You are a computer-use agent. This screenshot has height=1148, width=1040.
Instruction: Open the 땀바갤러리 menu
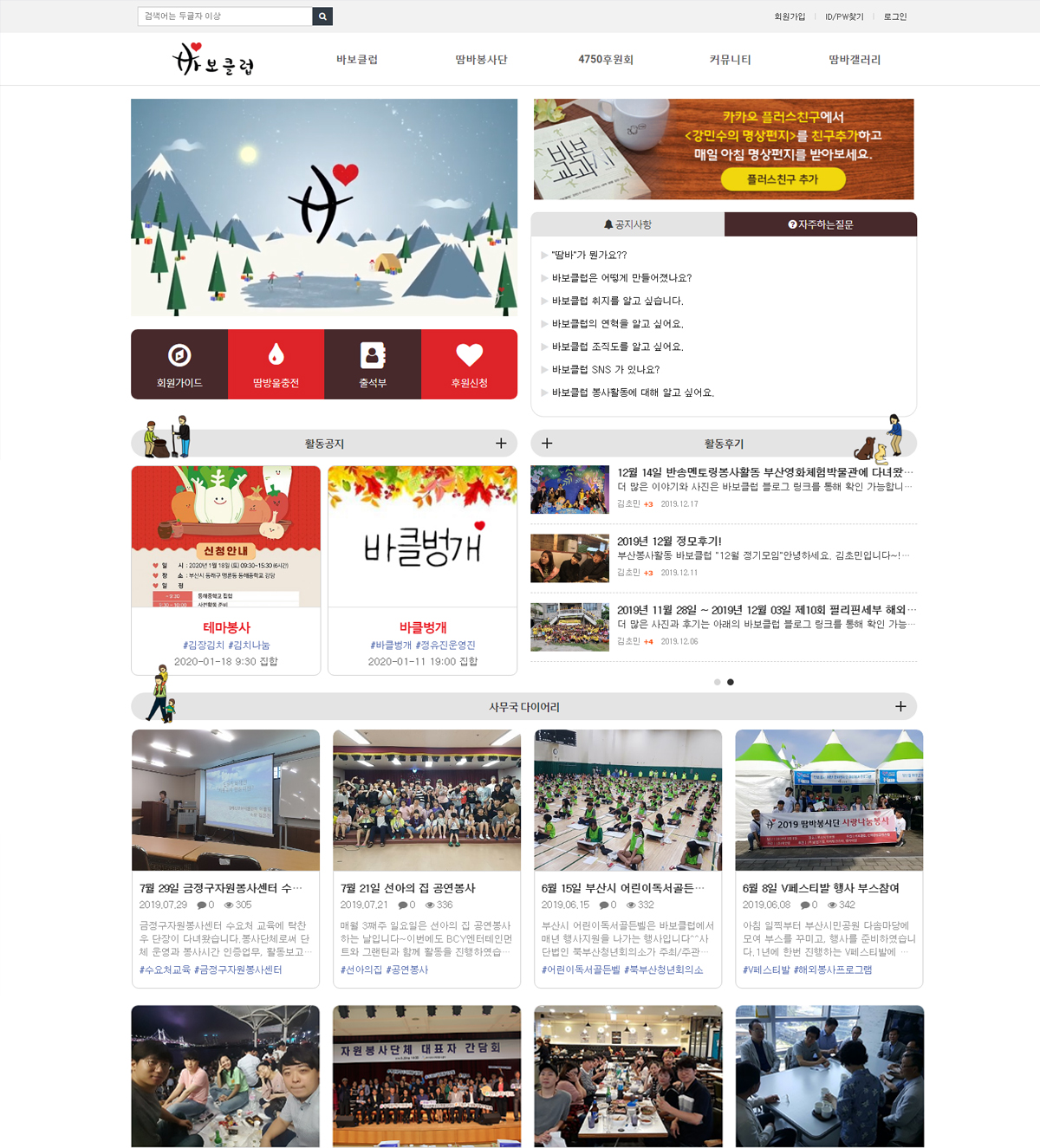(855, 60)
